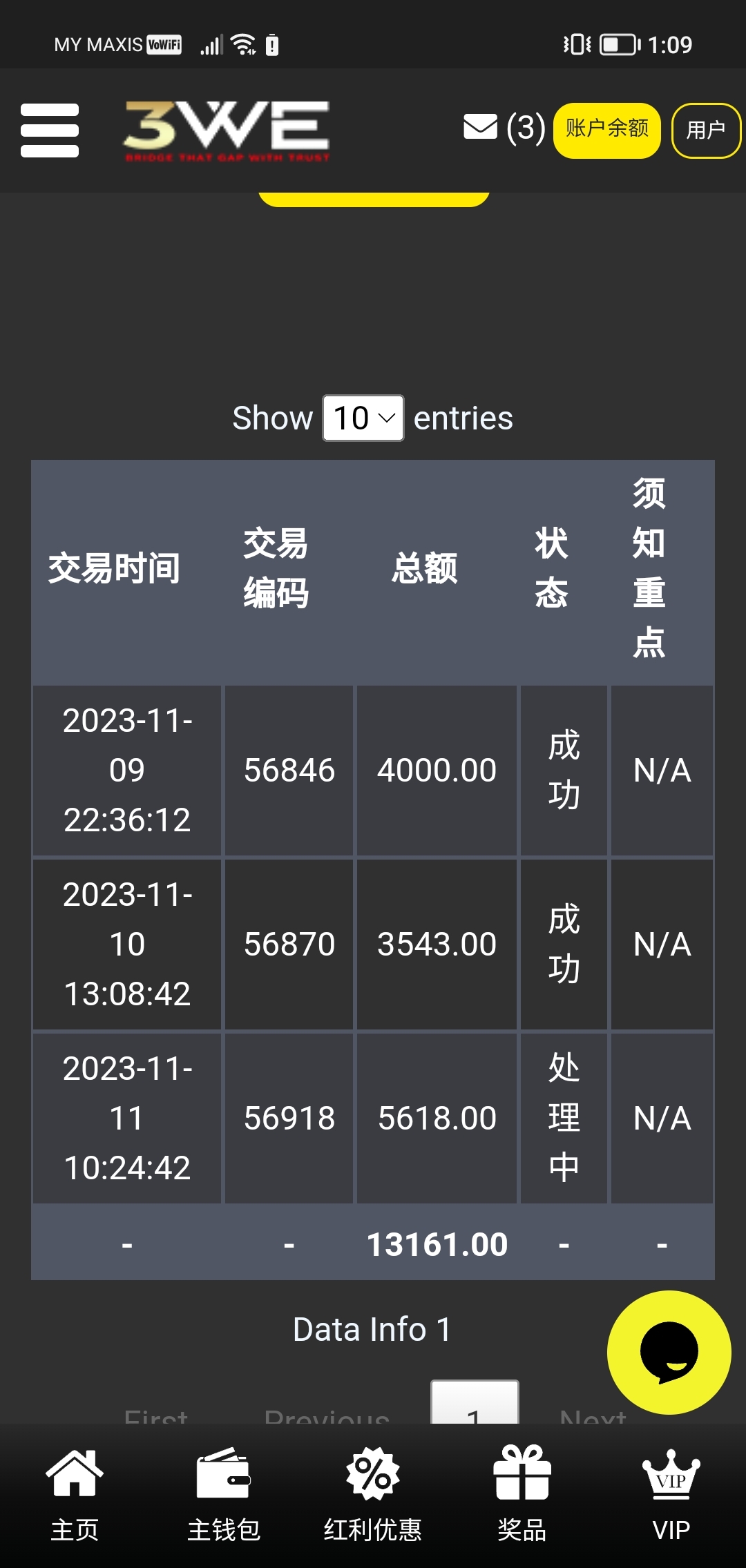Viewport: 746px width, 1568px height.
Task: Open the 用户 user button
Action: (x=706, y=130)
